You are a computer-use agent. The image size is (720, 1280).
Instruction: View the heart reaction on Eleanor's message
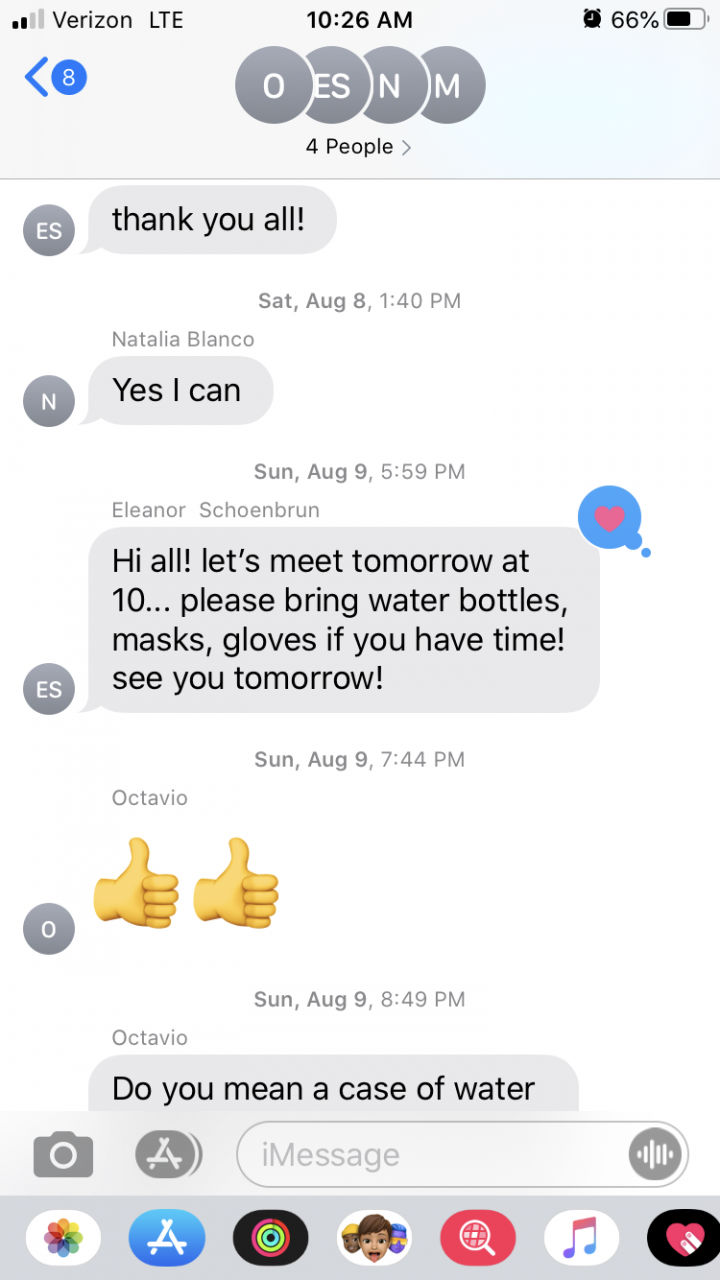609,518
